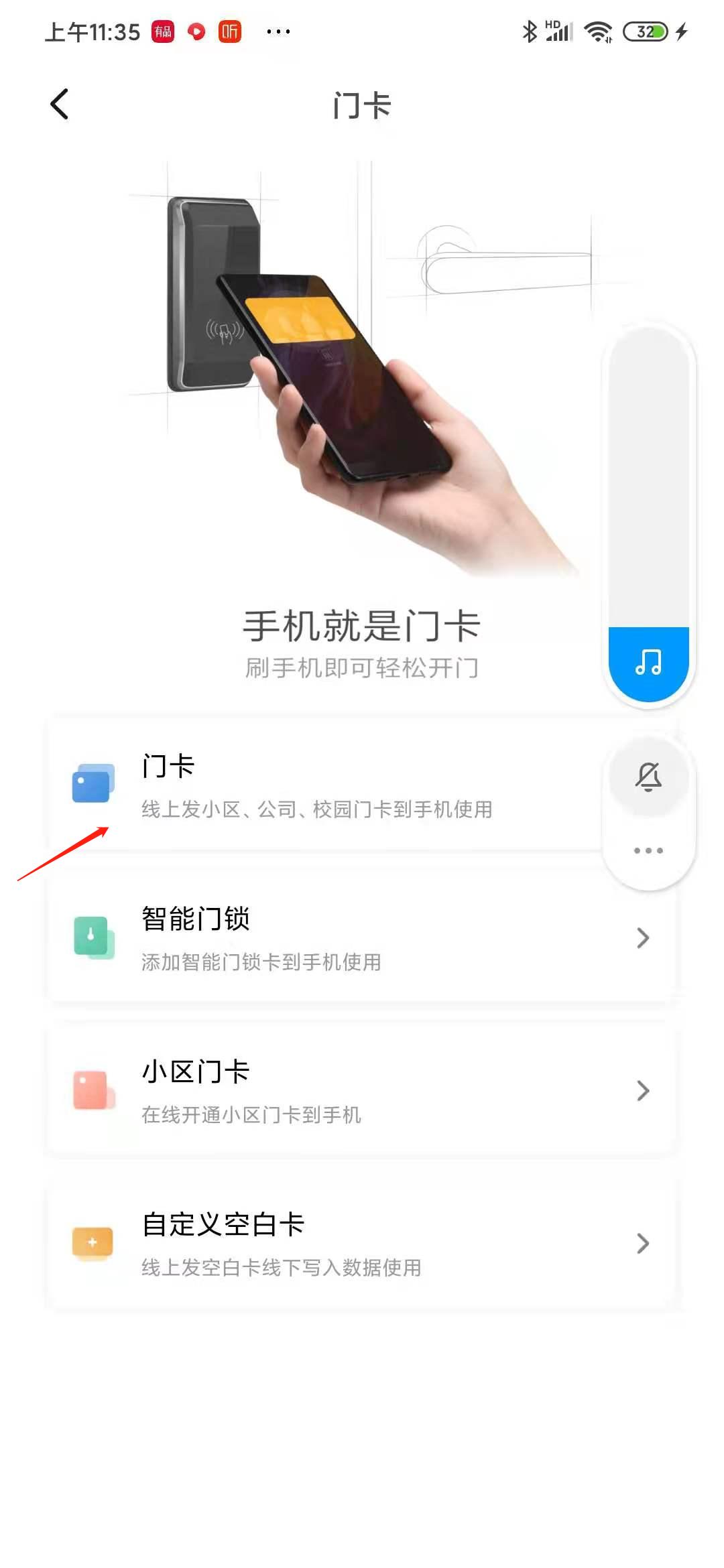724x1568 pixels.
Task: Open the three-dot more options menu
Action: pos(648,851)
